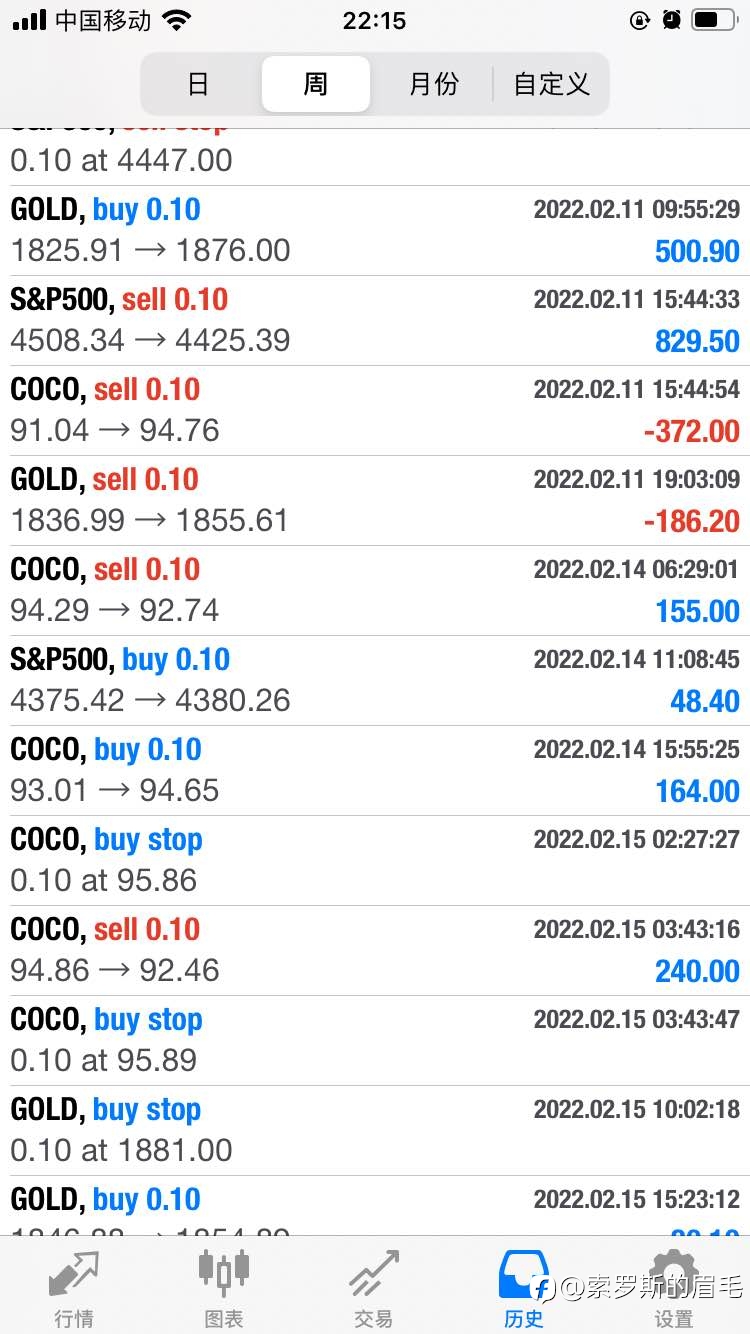Screen dimensions: 750x1334
Task: View the GOLD sell trade showing -186.20
Action: tap(375, 501)
